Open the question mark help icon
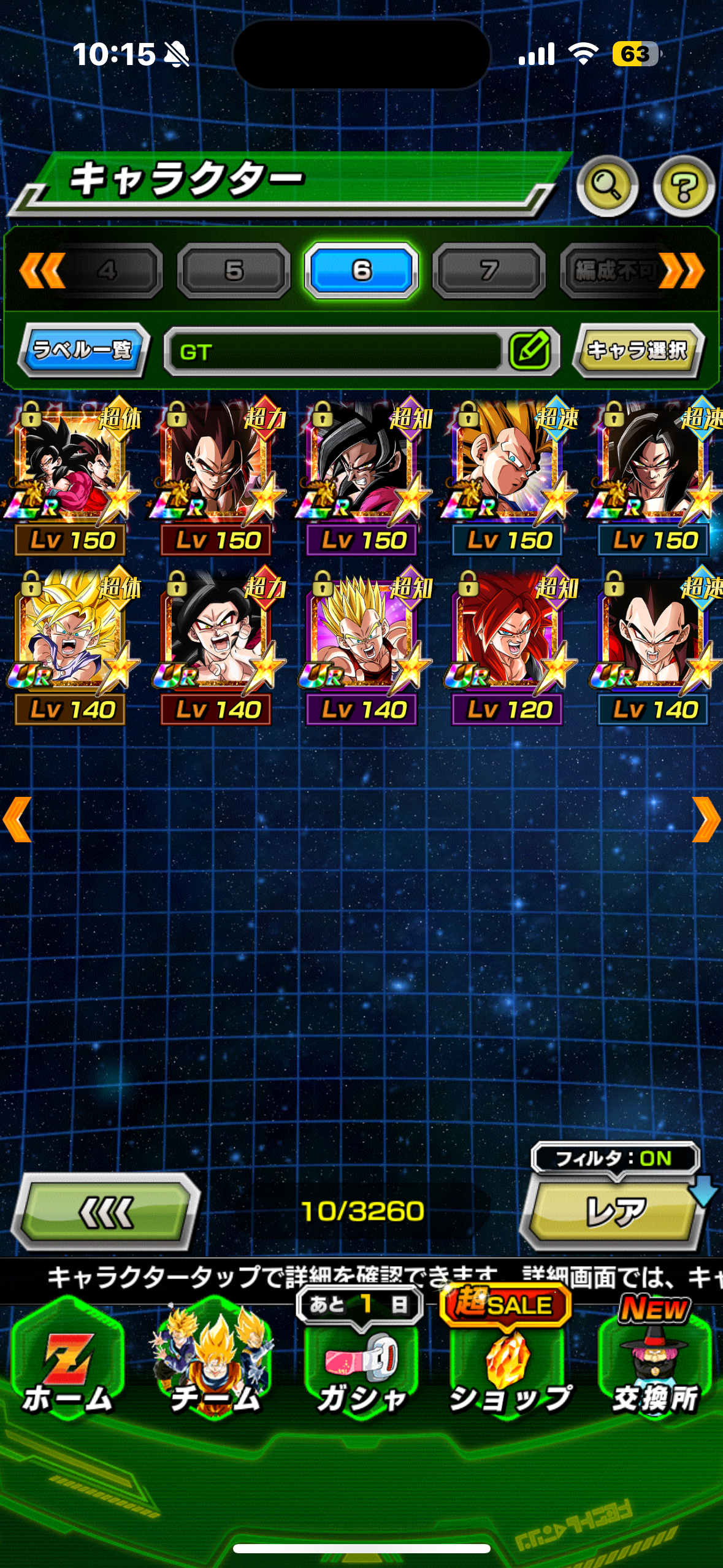Image resolution: width=723 pixels, height=1568 pixels. [684, 186]
